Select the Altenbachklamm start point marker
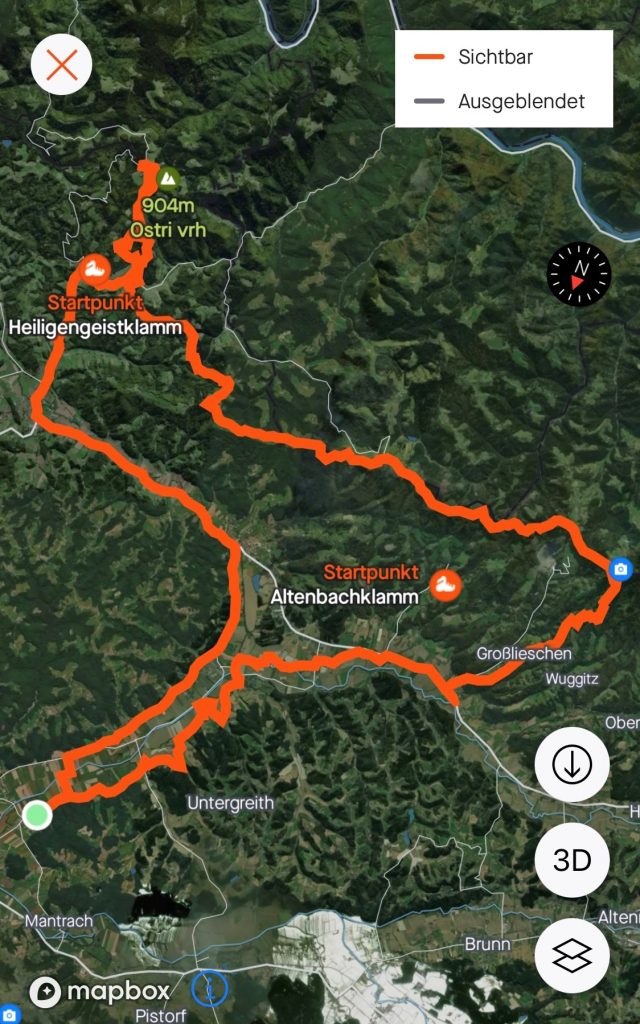The width and height of the screenshot is (640, 1024). click(444, 583)
